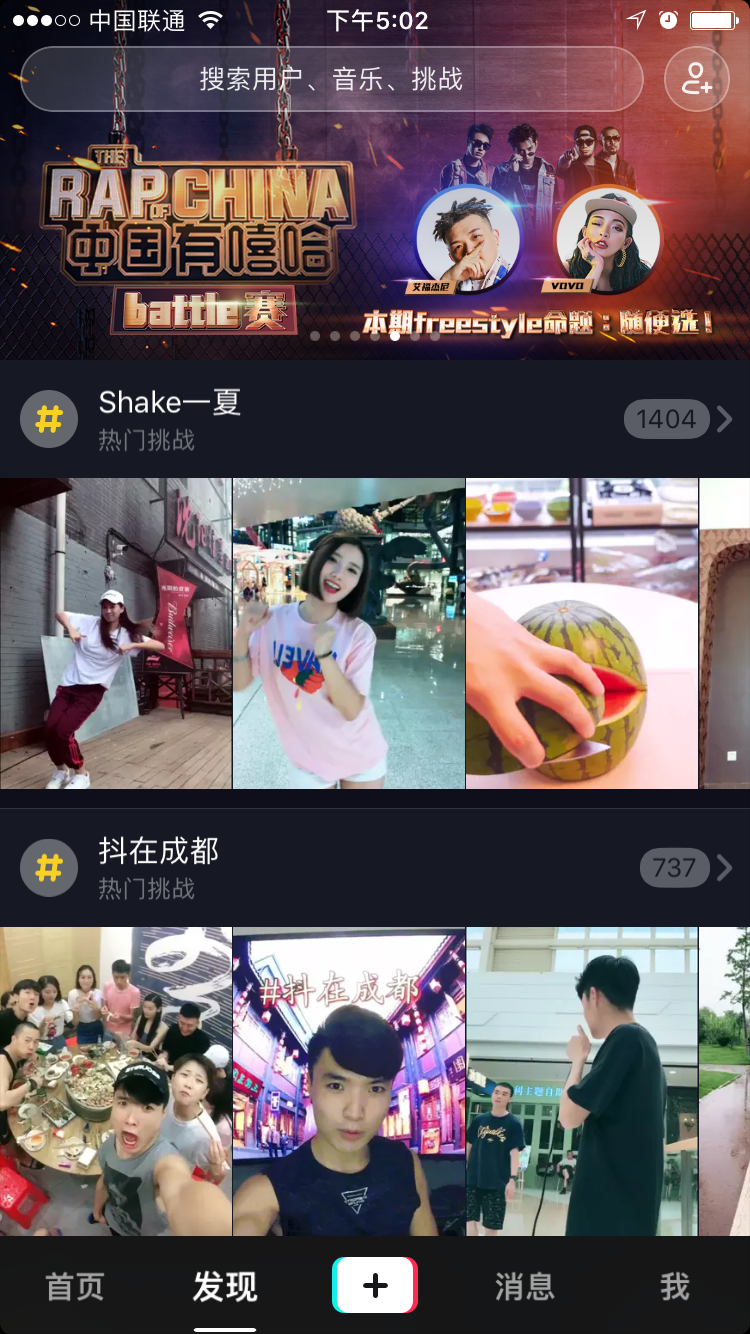Screen dimensions: 750x1334
Task: Open the Rap of China battle banner
Action: tap(375, 240)
